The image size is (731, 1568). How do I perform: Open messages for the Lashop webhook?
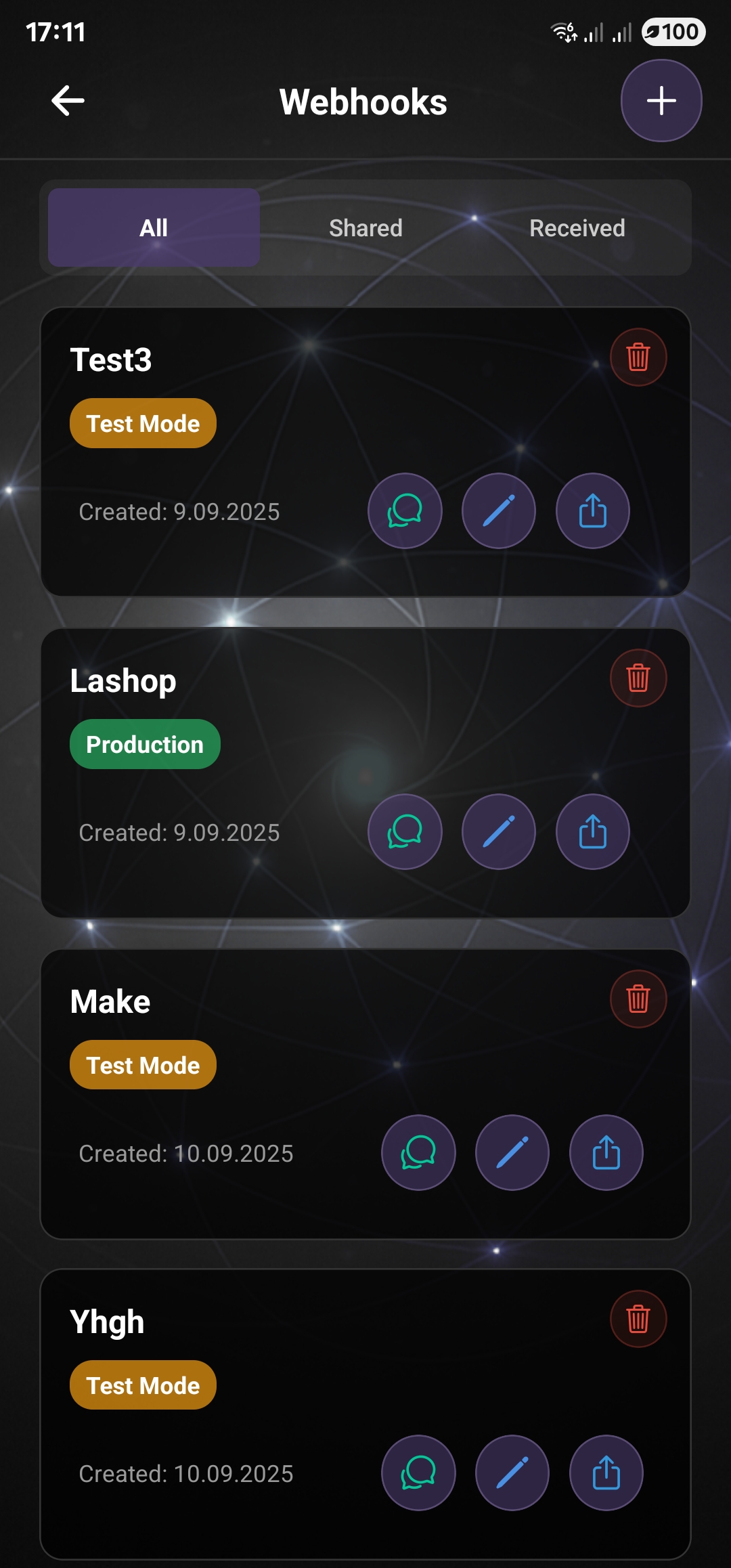pyautogui.click(x=405, y=831)
